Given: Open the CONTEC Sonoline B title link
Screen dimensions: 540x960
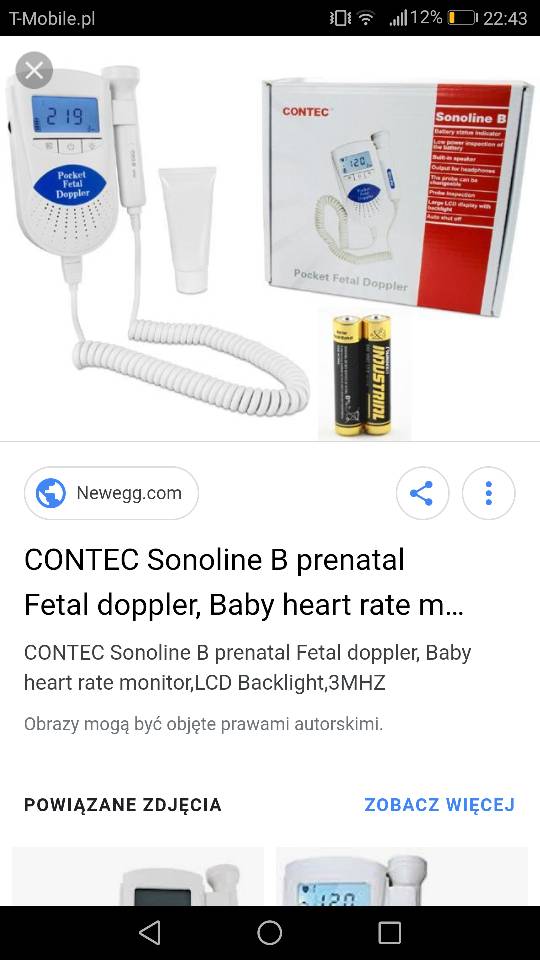Looking at the screenshot, I should (x=244, y=582).
